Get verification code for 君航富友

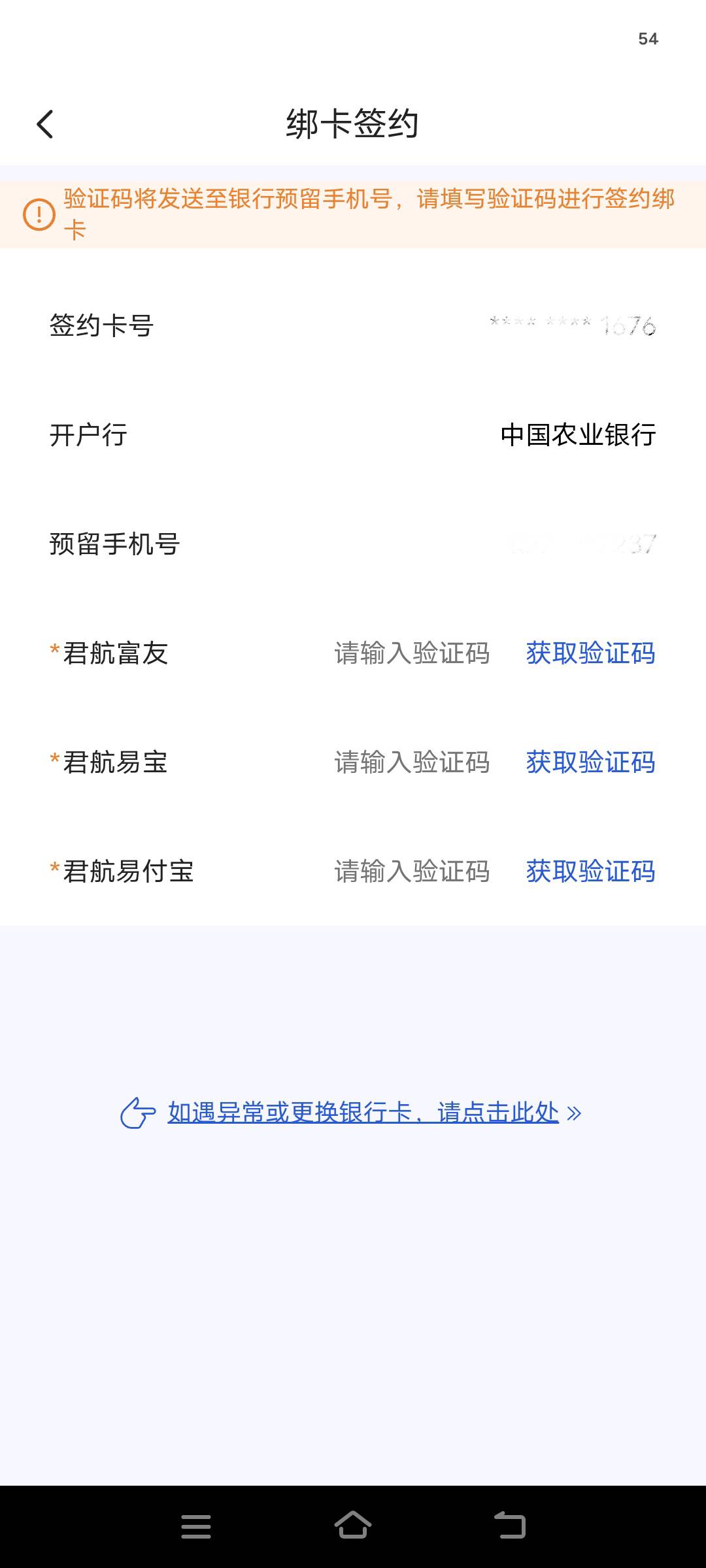(x=590, y=653)
